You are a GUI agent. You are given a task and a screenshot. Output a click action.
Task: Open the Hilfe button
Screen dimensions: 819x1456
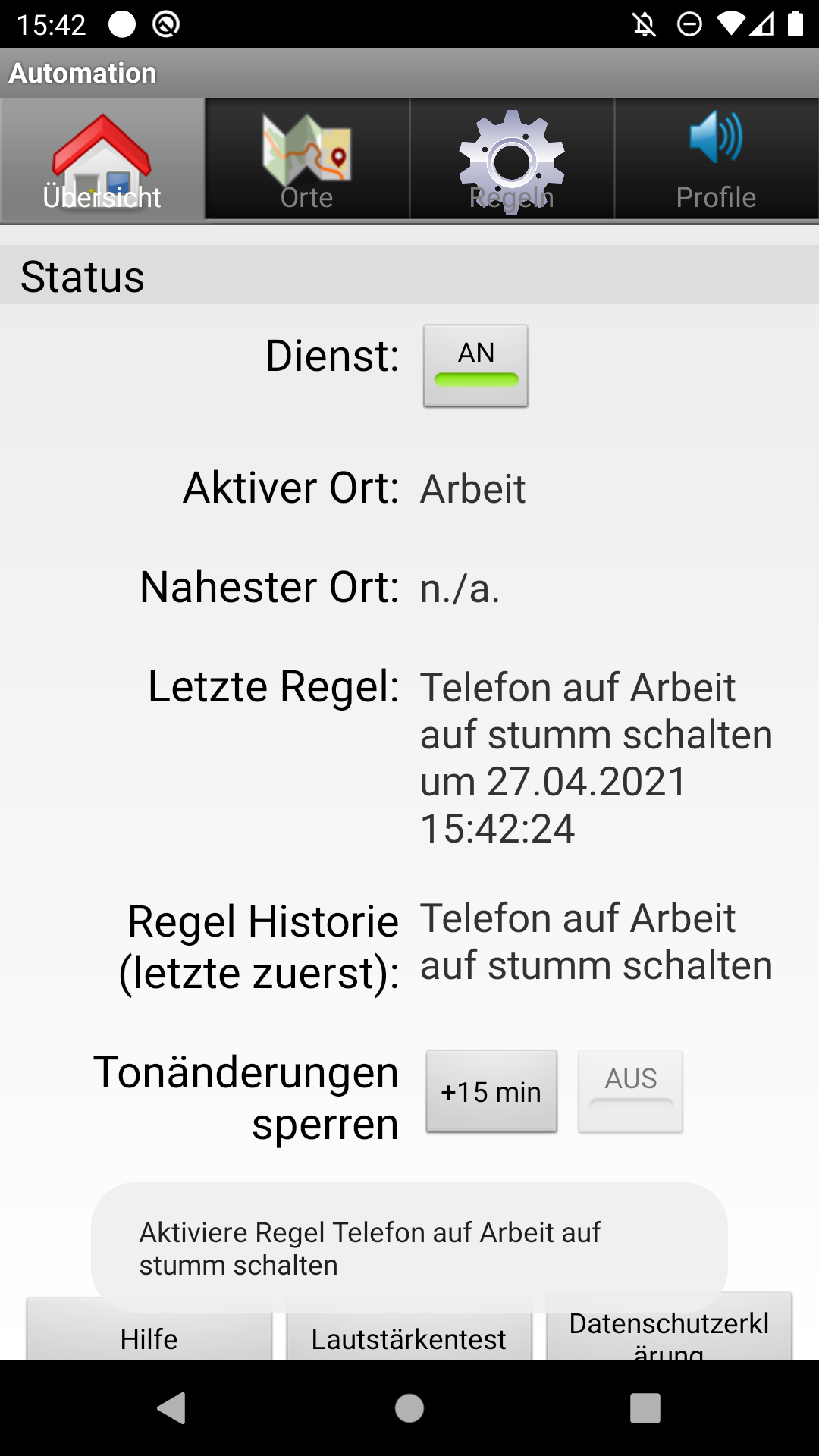149,1338
